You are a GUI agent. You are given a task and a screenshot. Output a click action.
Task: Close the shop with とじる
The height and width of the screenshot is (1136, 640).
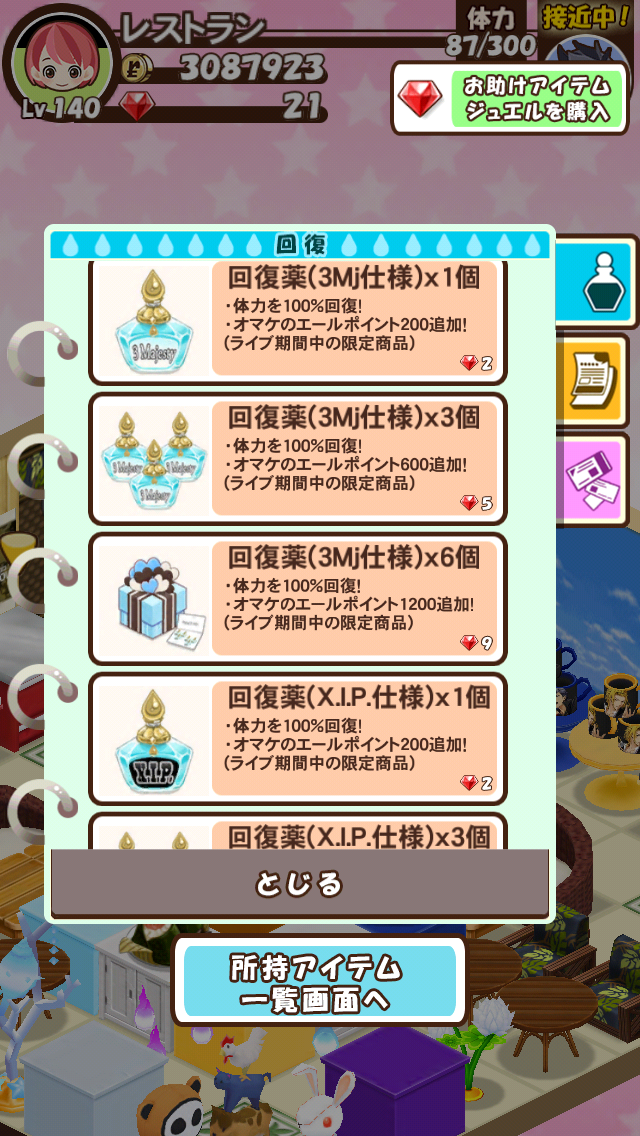coord(299,884)
